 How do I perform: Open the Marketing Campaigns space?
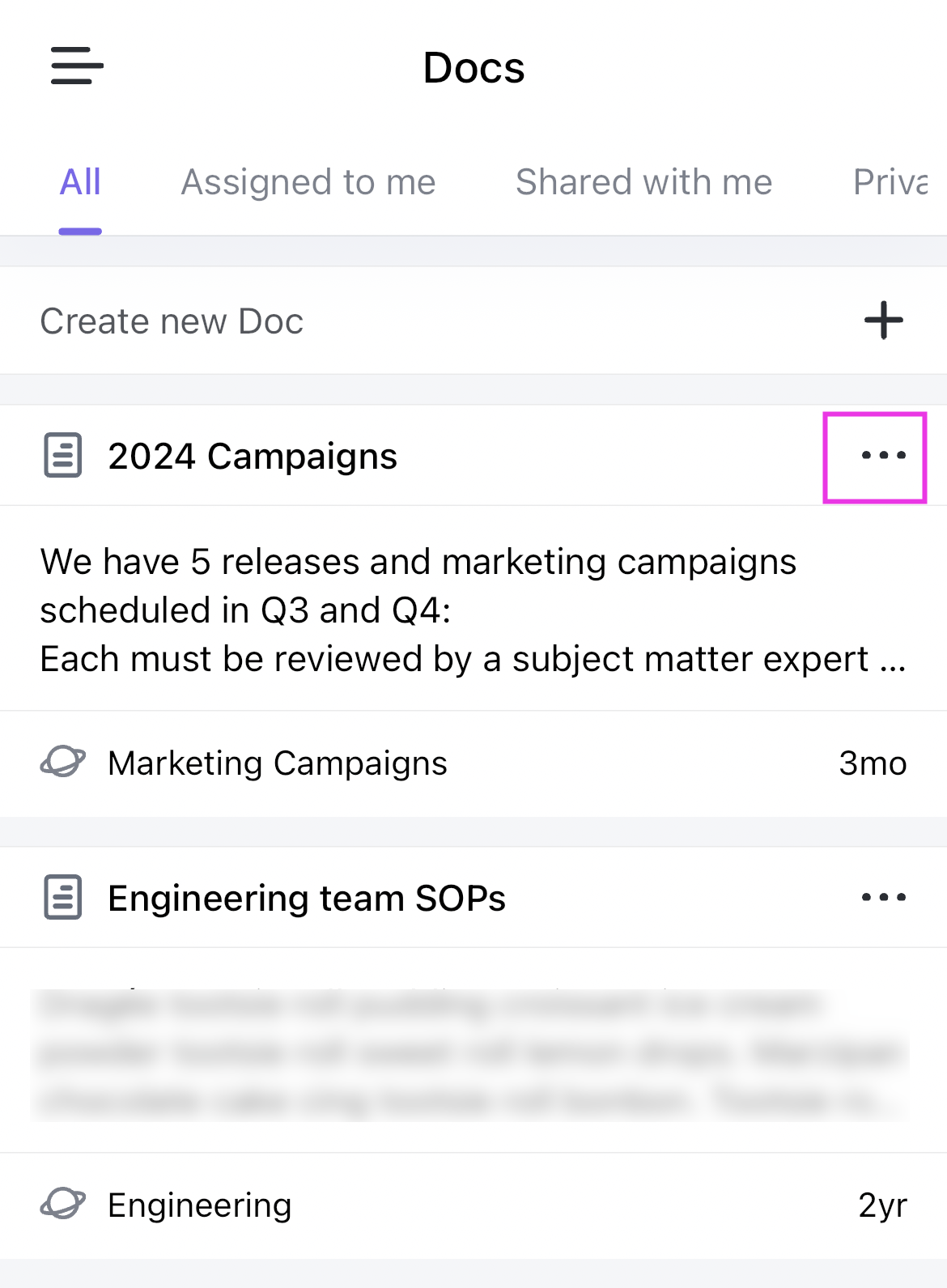[278, 762]
